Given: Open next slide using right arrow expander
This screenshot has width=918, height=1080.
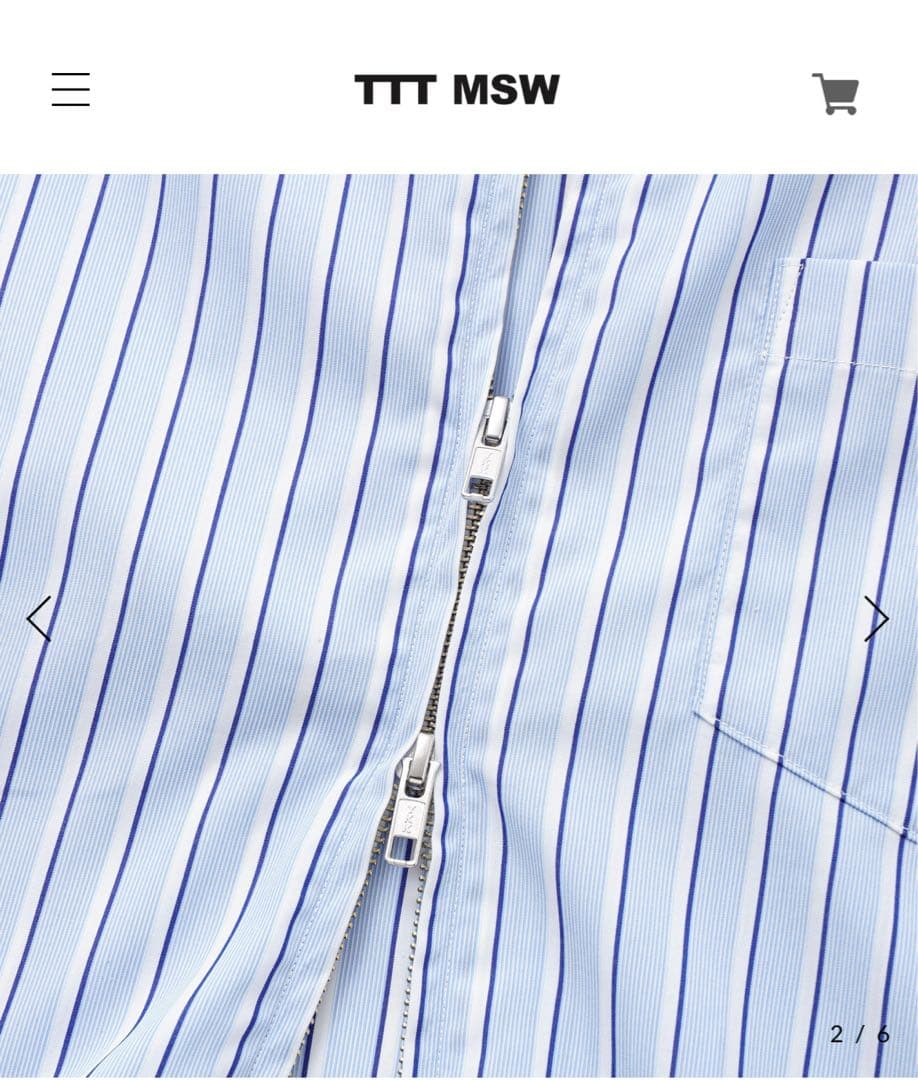Looking at the screenshot, I should (x=877, y=620).
